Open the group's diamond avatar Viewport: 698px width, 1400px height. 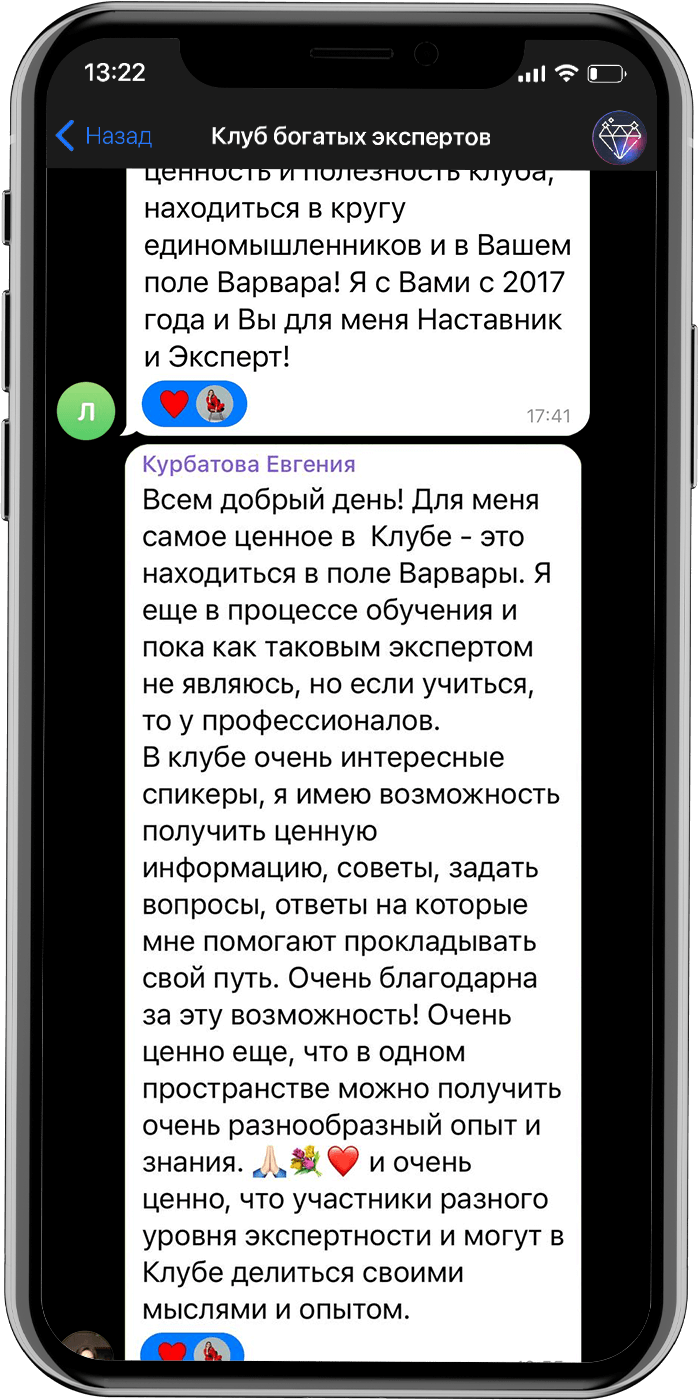[620, 137]
